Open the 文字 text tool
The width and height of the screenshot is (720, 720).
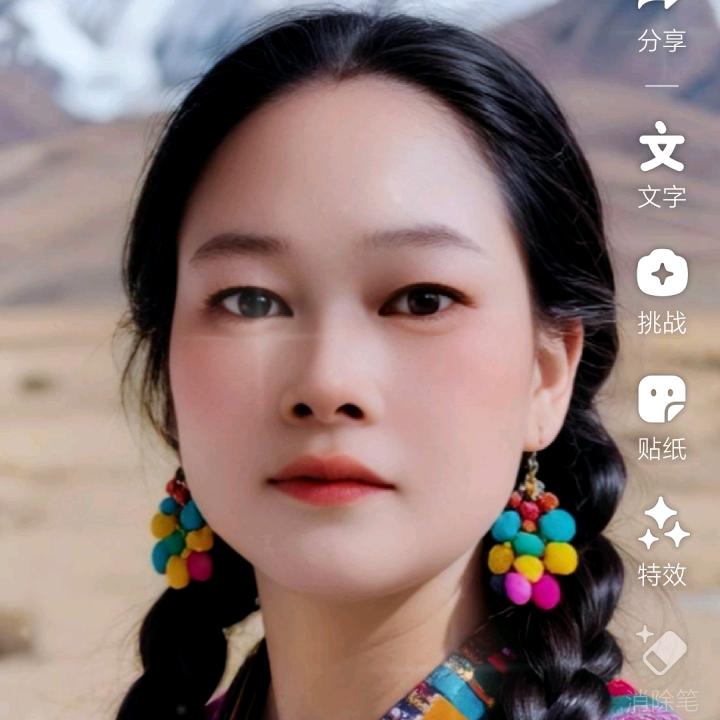pyautogui.click(x=662, y=165)
